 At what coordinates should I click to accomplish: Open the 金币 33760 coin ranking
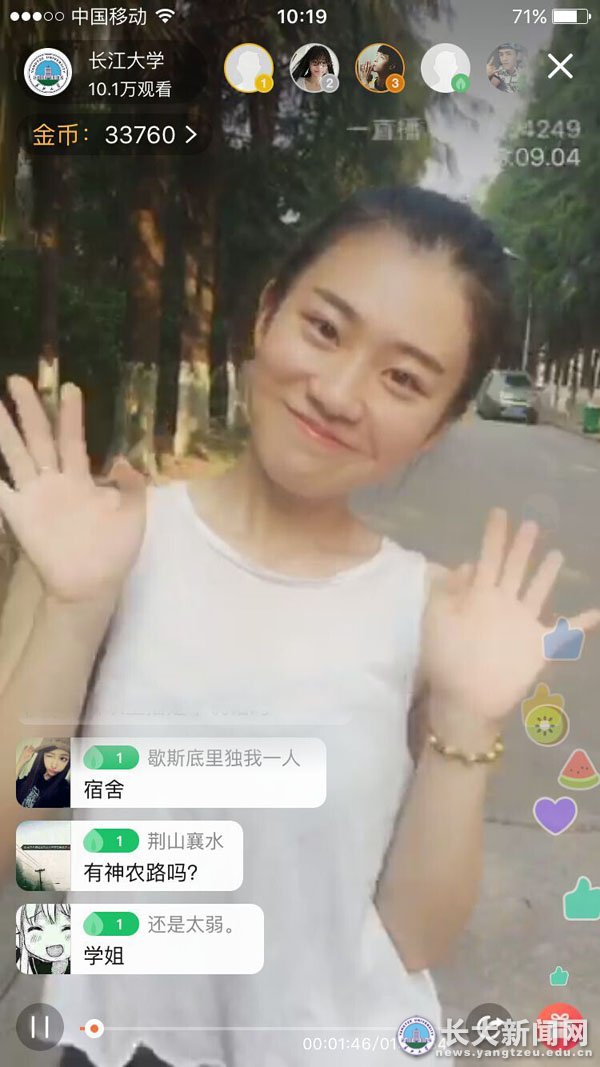pos(113,135)
